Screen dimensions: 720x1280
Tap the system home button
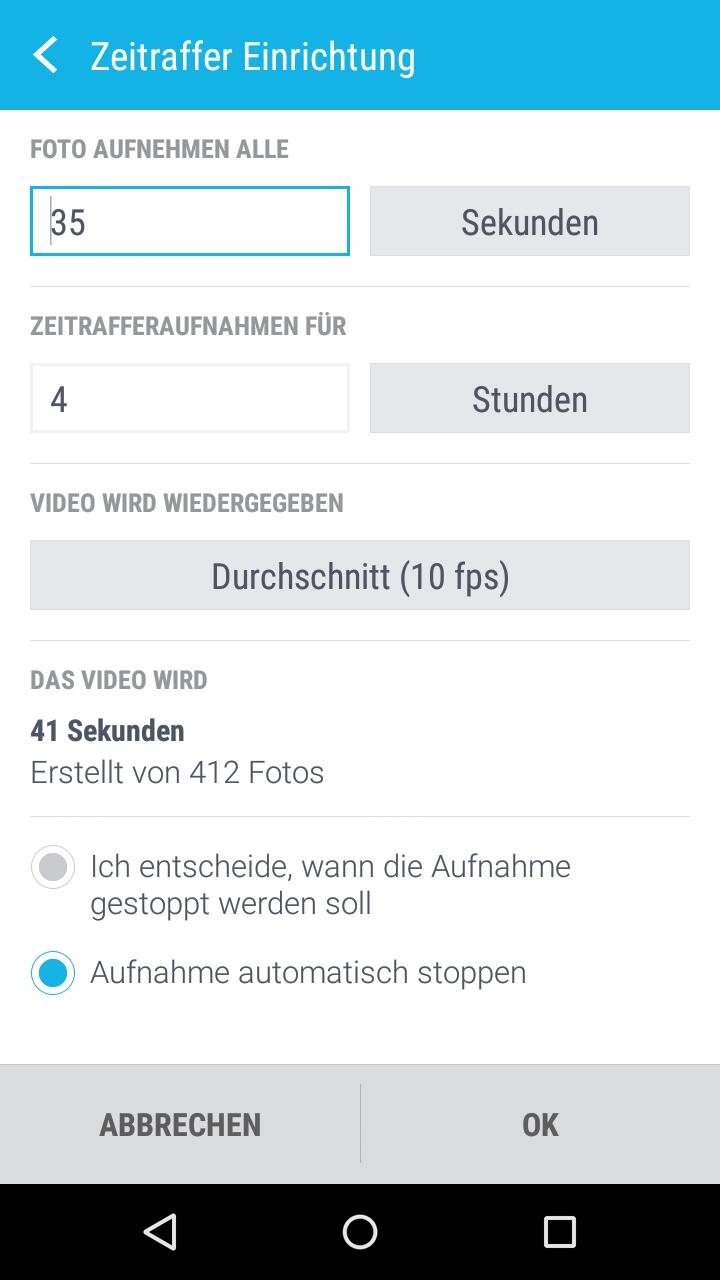(360, 1232)
